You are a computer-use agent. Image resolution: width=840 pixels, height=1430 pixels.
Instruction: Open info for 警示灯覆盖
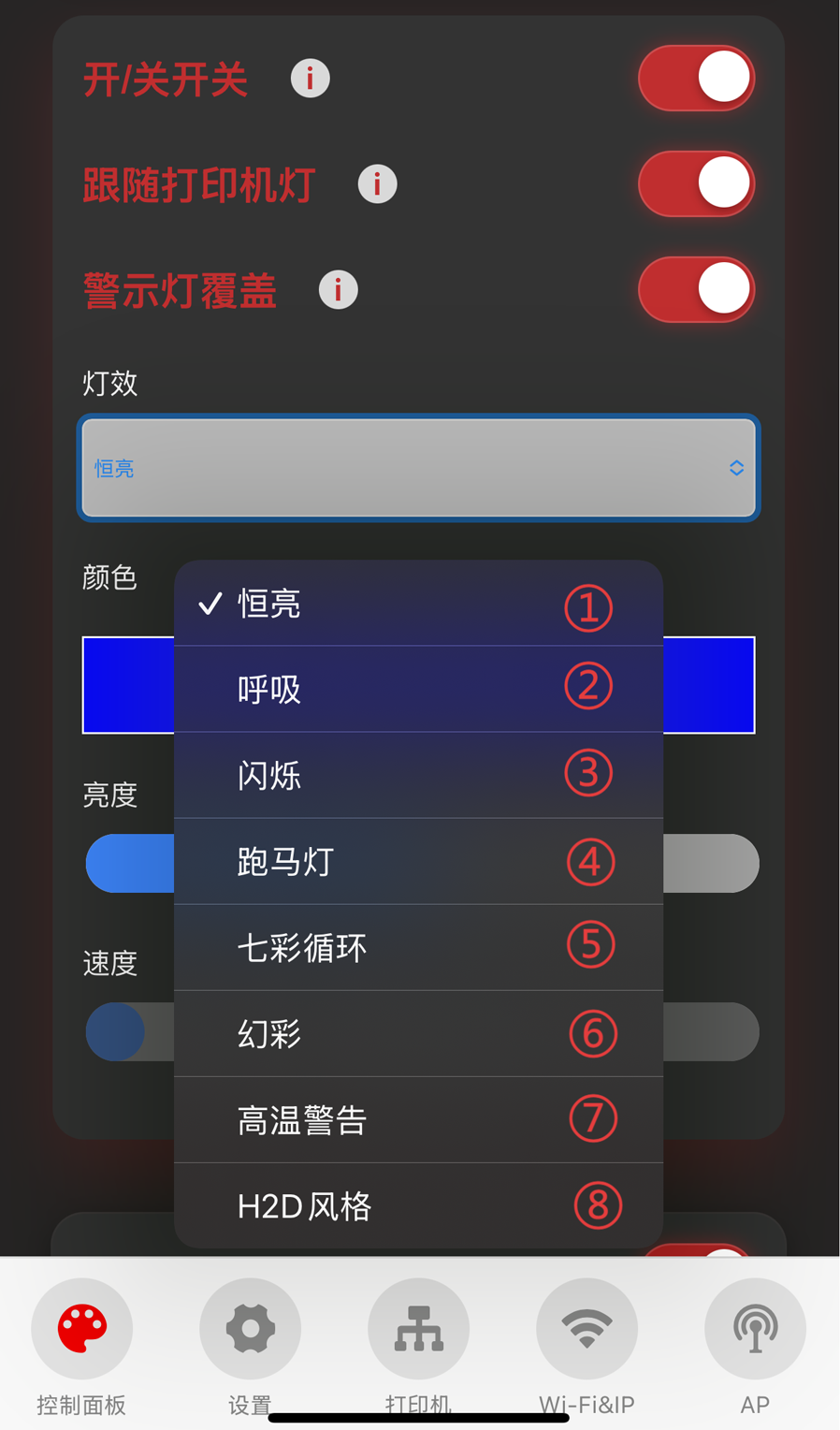[338, 289]
